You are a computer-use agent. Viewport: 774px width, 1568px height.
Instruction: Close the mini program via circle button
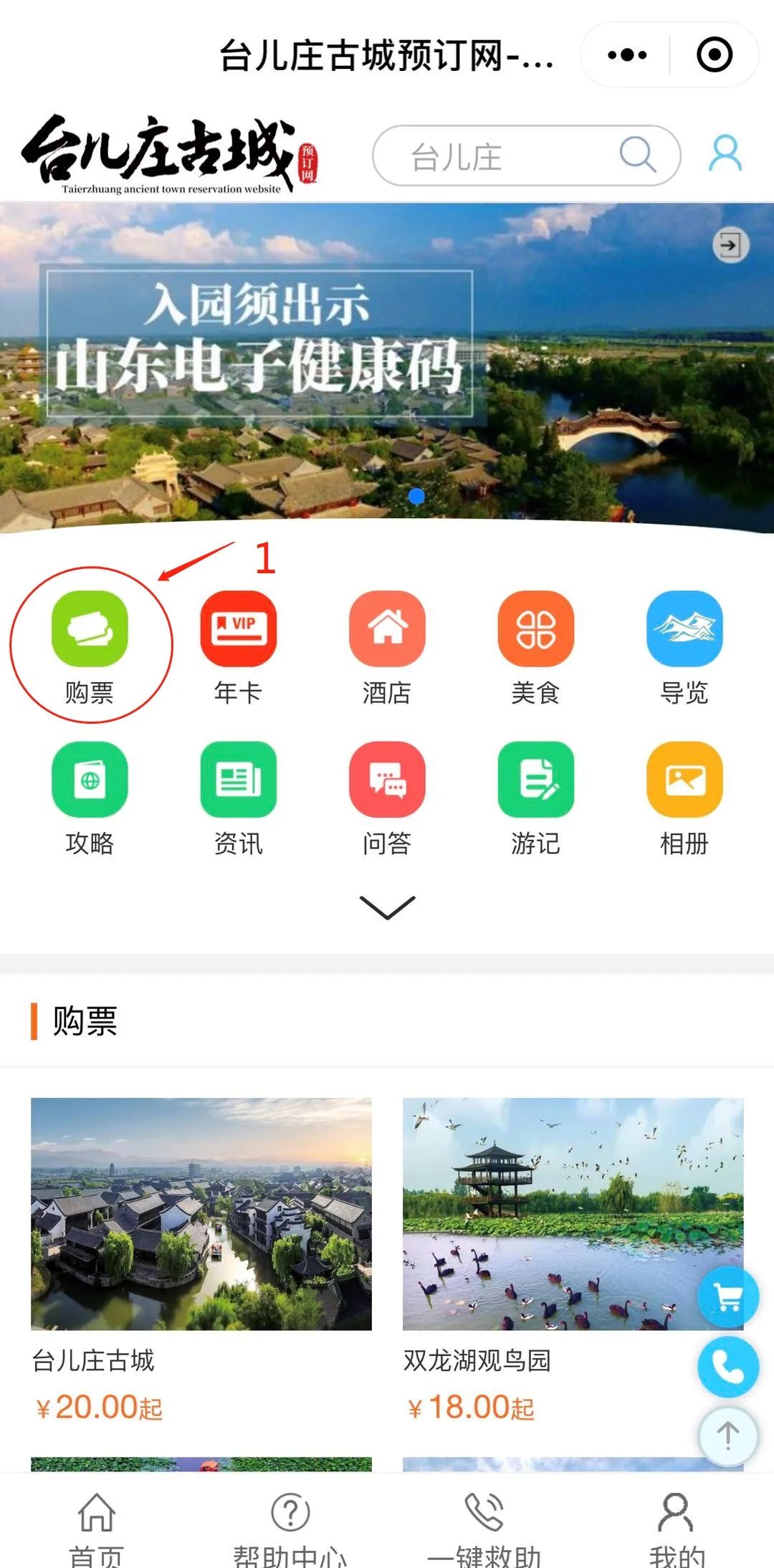[x=715, y=55]
